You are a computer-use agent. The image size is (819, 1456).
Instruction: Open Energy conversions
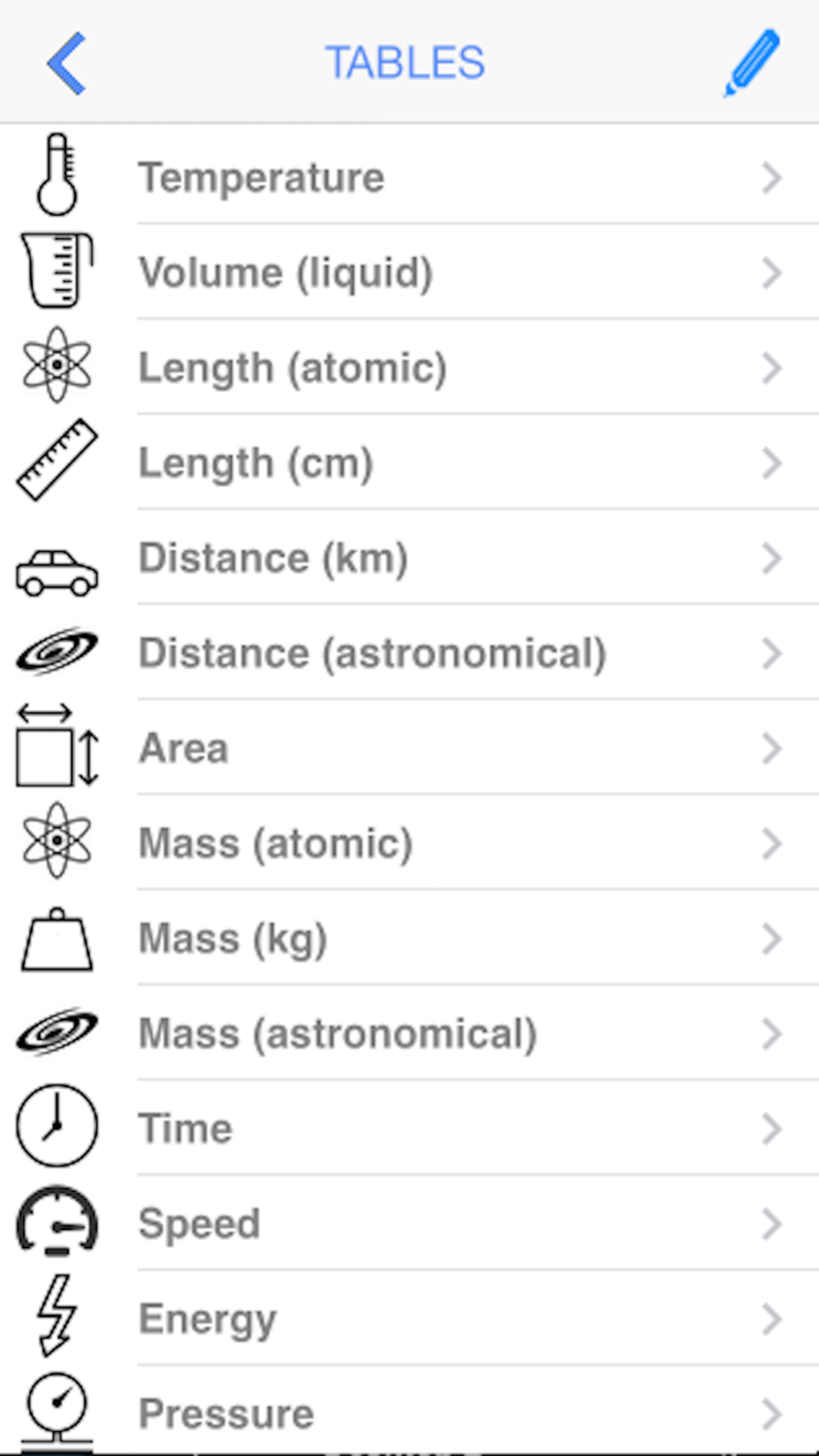[409, 1318]
